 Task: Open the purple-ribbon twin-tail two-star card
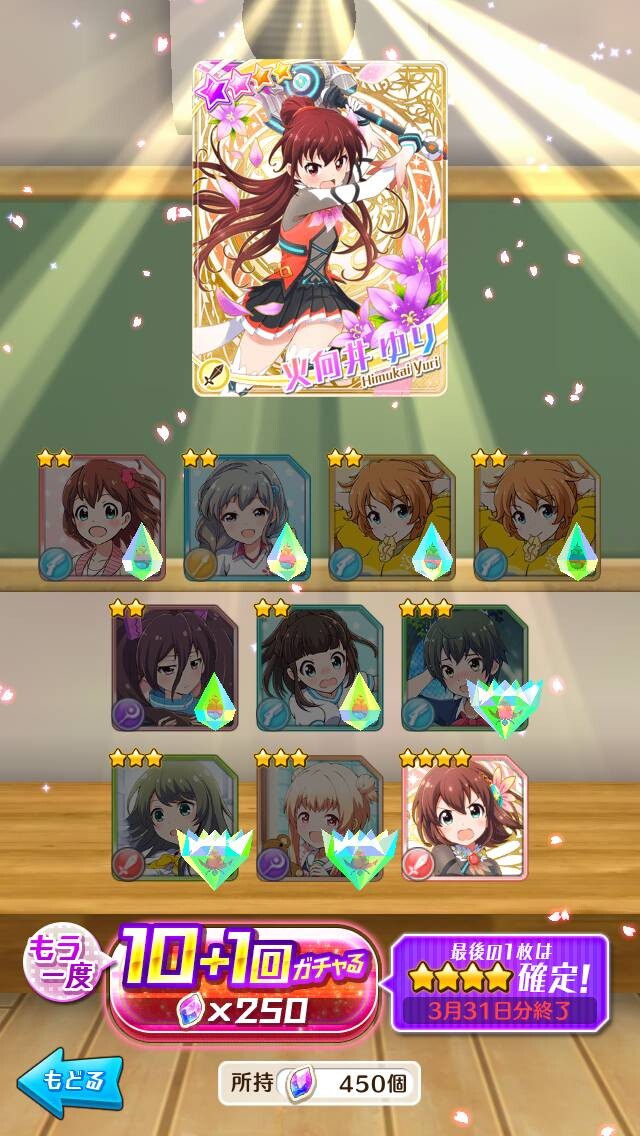(x=174, y=667)
